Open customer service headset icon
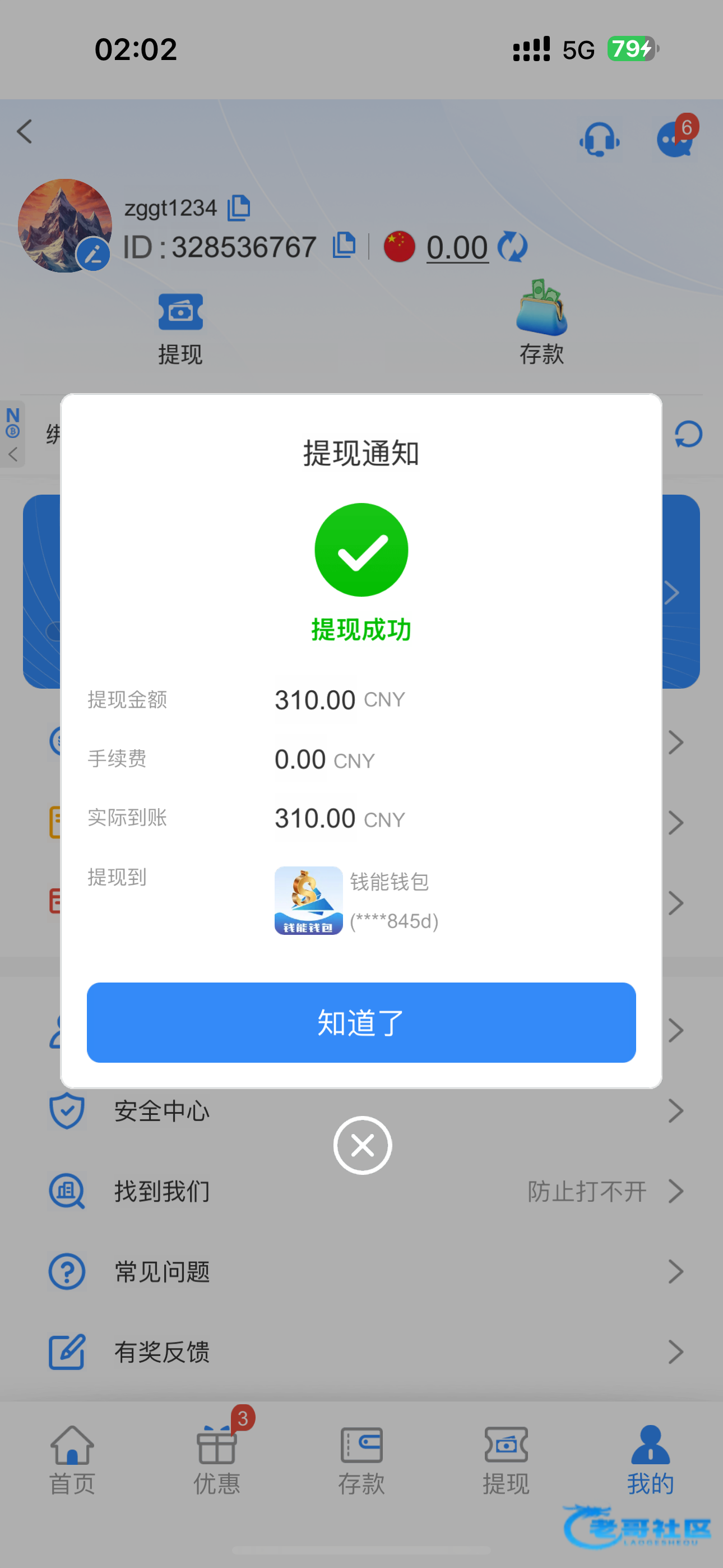Viewport: 723px width, 1568px height. pos(599,140)
